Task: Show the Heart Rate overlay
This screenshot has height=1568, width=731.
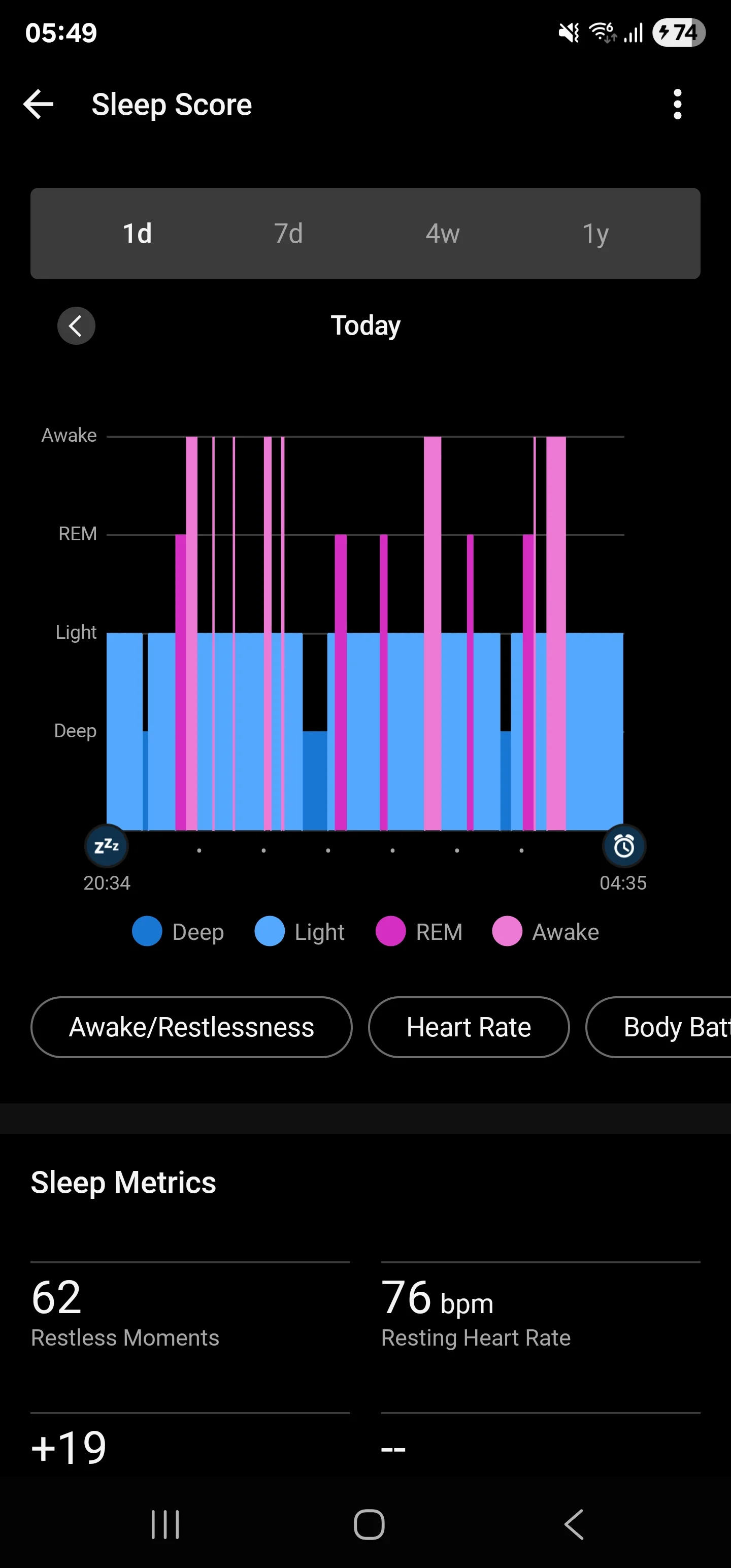Action: 469,1027
